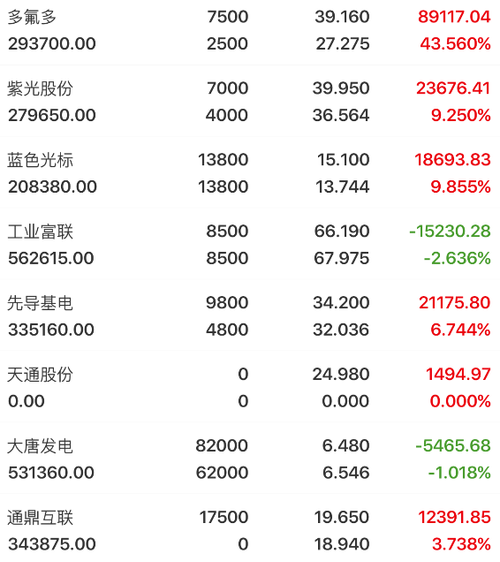
Task: Select the 通鼎互联 position
Action: [x=250, y=528]
